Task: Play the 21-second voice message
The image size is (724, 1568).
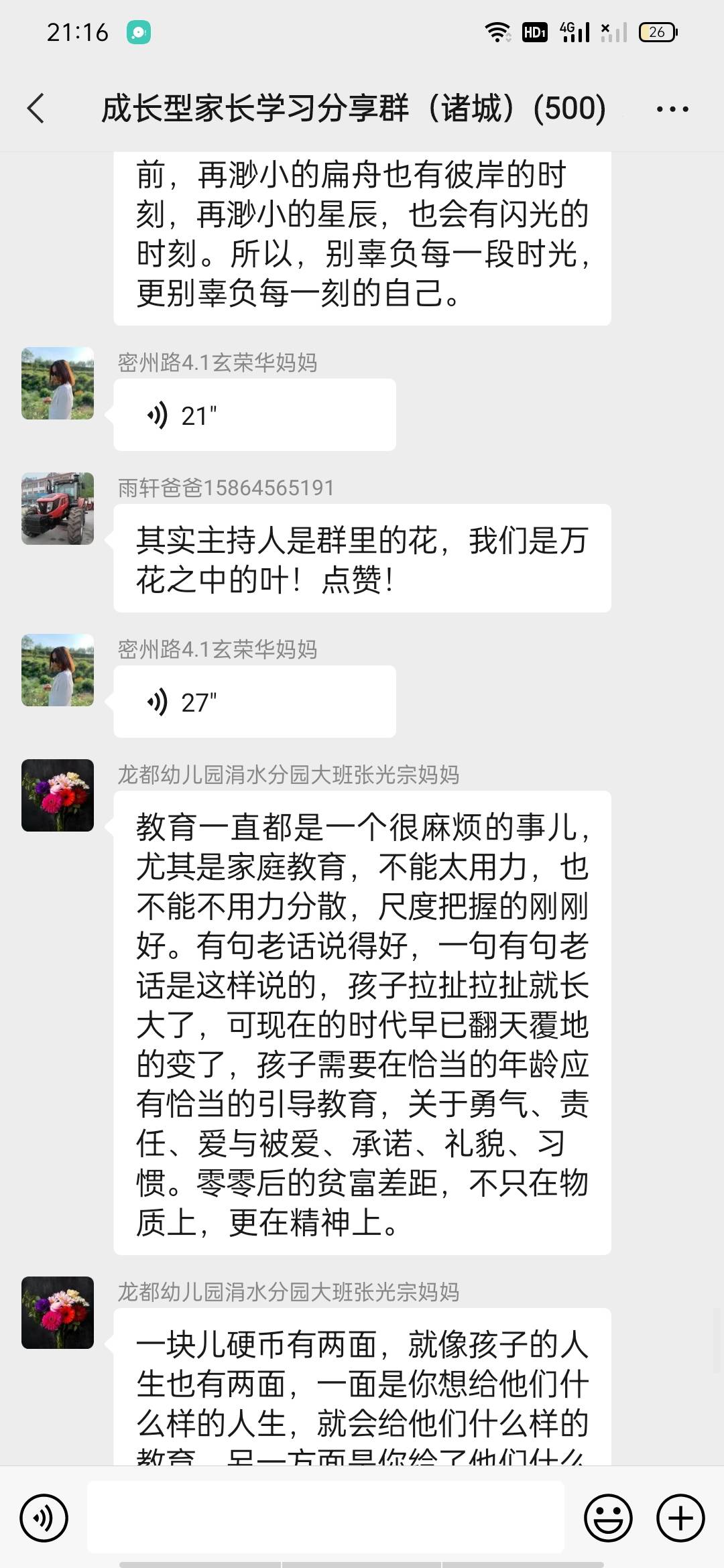Action: 255,414
